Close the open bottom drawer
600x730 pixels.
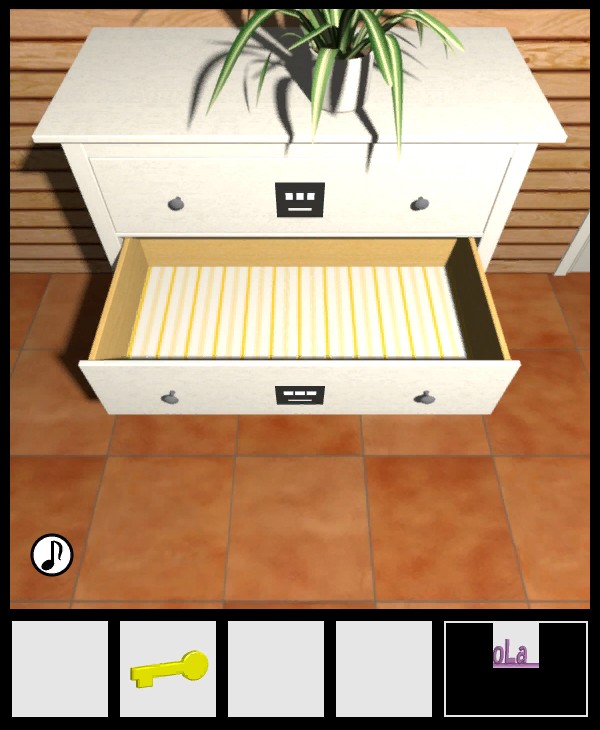coord(300,392)
